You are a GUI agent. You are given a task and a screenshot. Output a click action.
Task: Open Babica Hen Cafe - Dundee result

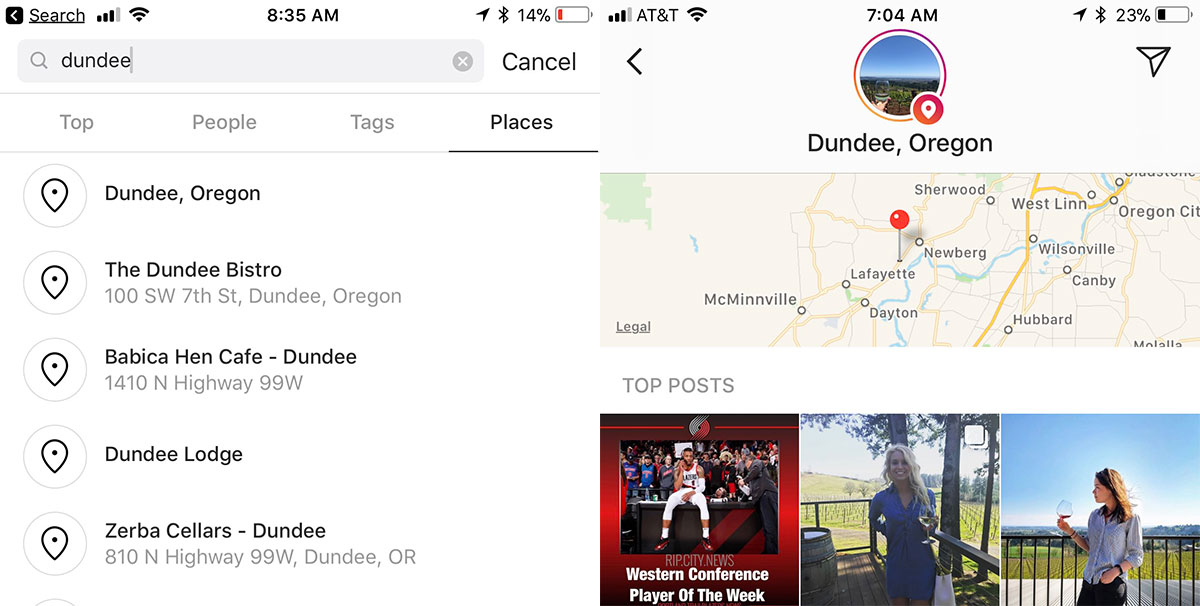[230, 369]
